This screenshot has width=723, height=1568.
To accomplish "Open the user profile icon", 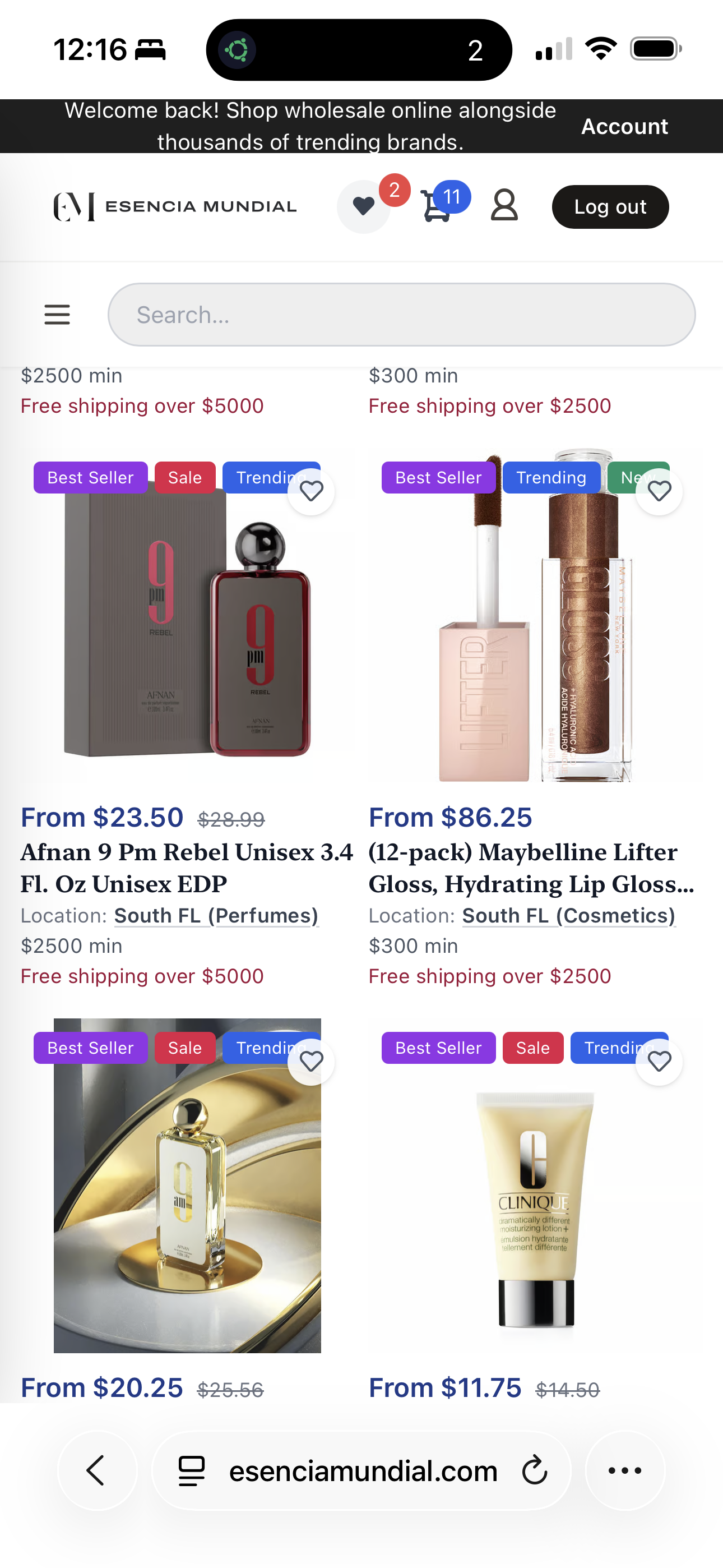I will 504,206.
